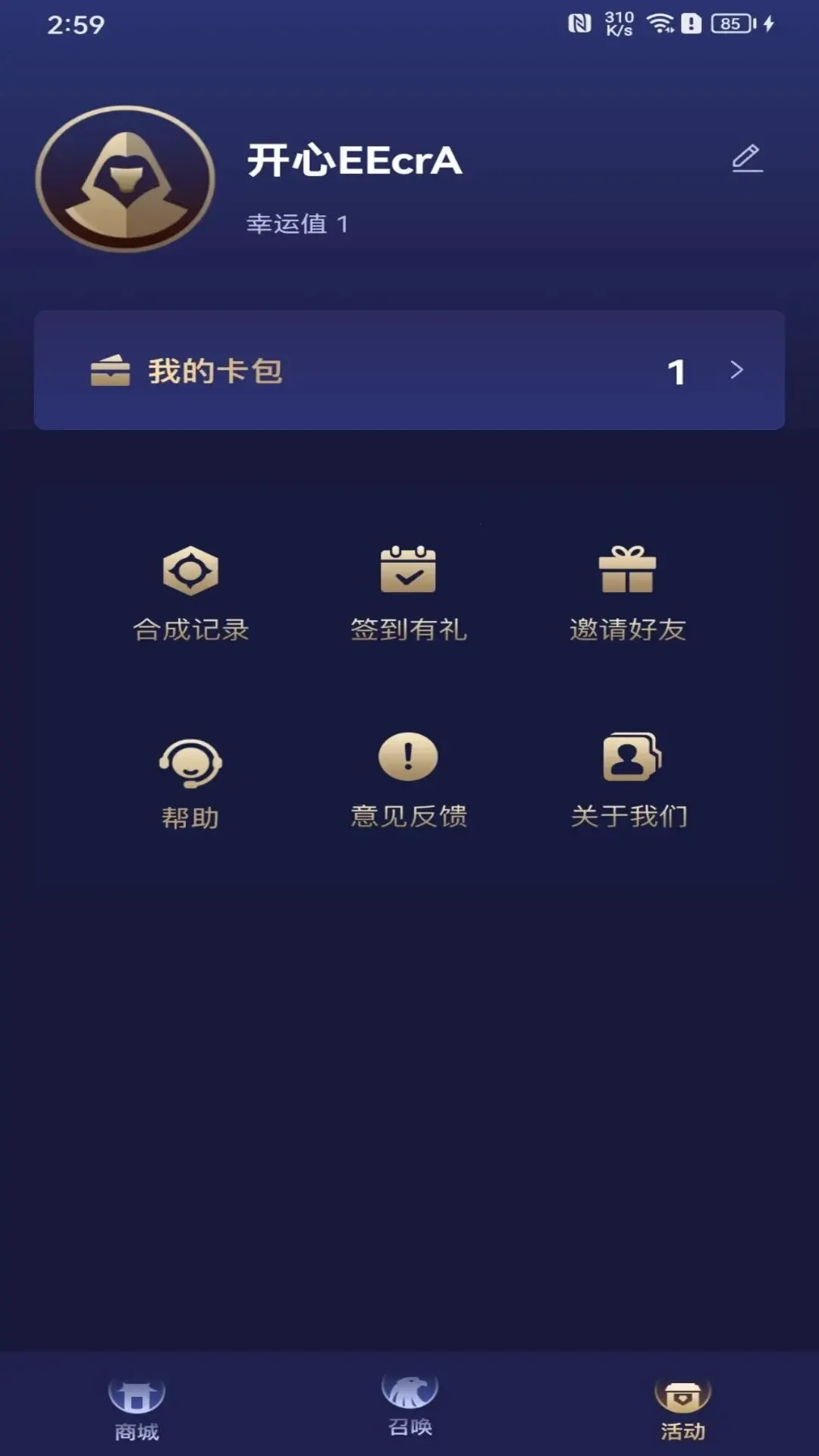Open the 帮助 headset support icon
Viewport: 819px width, 1456px height.
pyautogui.click(x=189, y=762)
